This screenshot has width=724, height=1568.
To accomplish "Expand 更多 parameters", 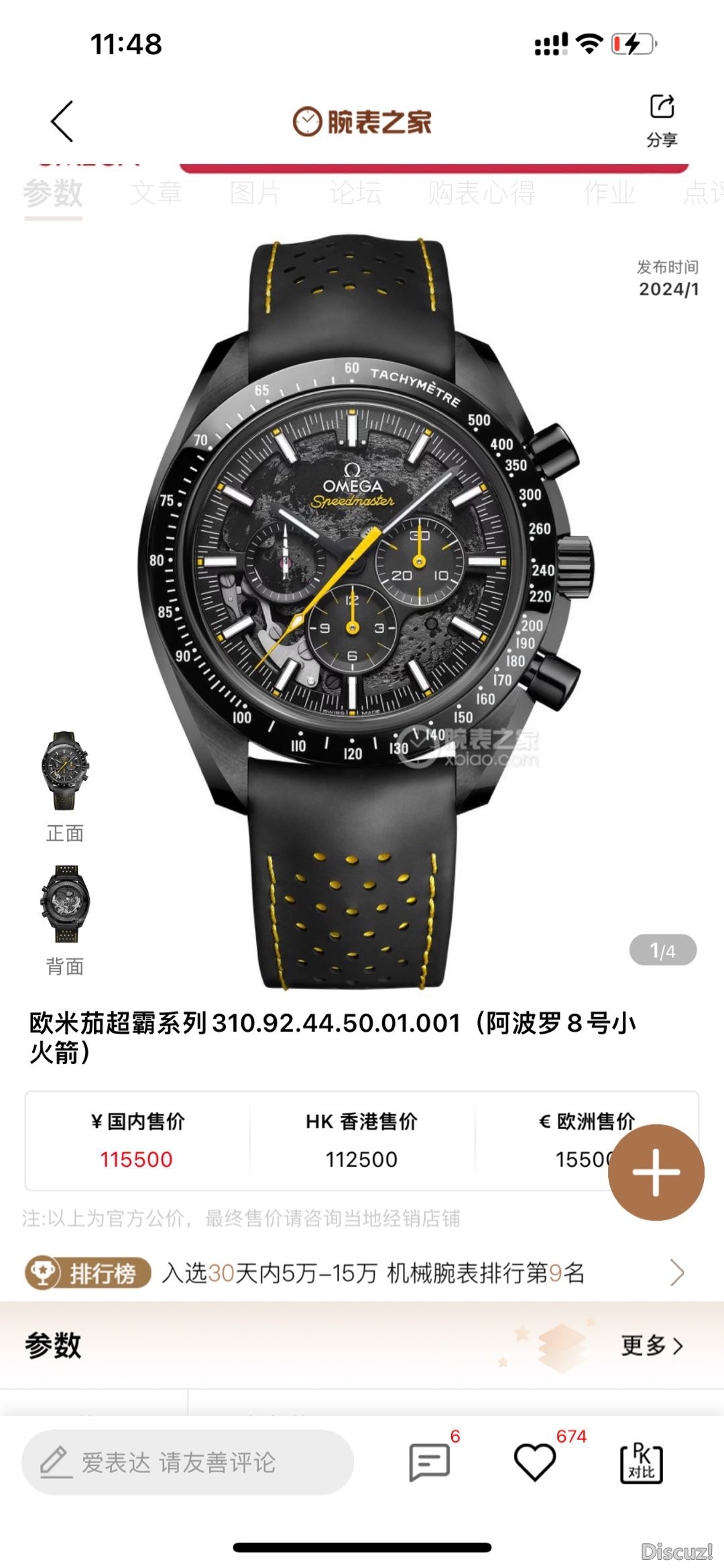I will click(651, 1345).
